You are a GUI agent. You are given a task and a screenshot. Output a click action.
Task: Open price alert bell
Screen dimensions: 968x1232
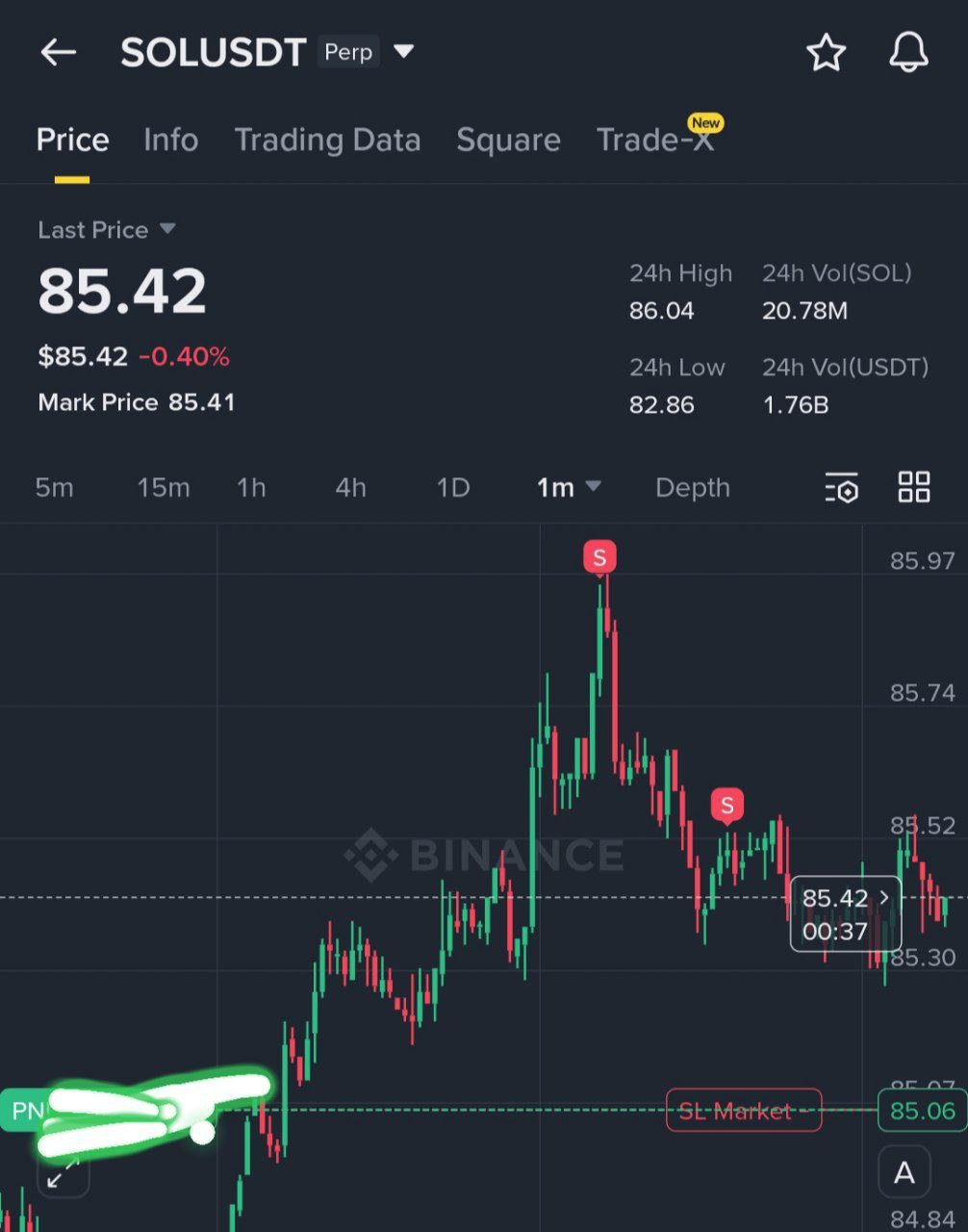pyautogui.click(x=908, y=53)
